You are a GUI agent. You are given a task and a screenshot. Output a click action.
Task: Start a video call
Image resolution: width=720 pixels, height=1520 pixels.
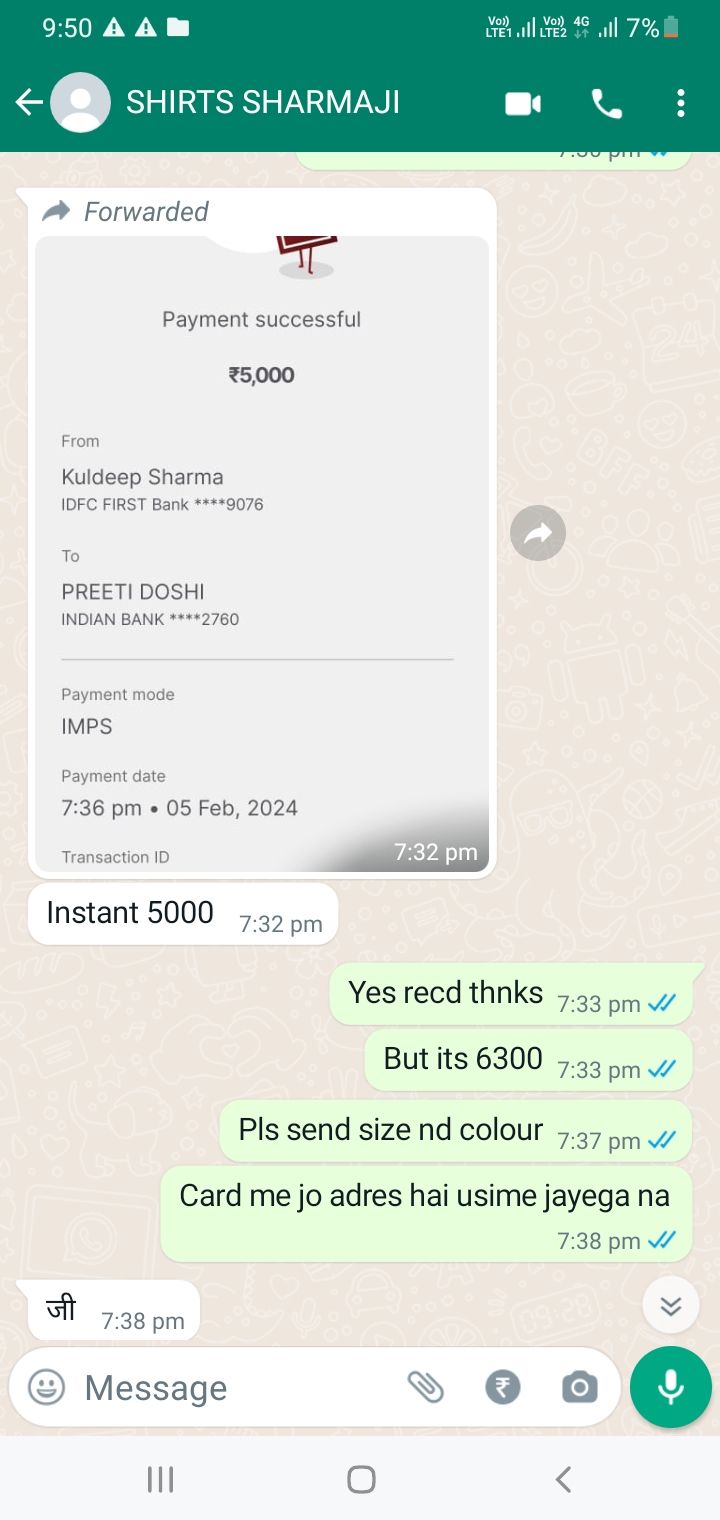point(522,103)
